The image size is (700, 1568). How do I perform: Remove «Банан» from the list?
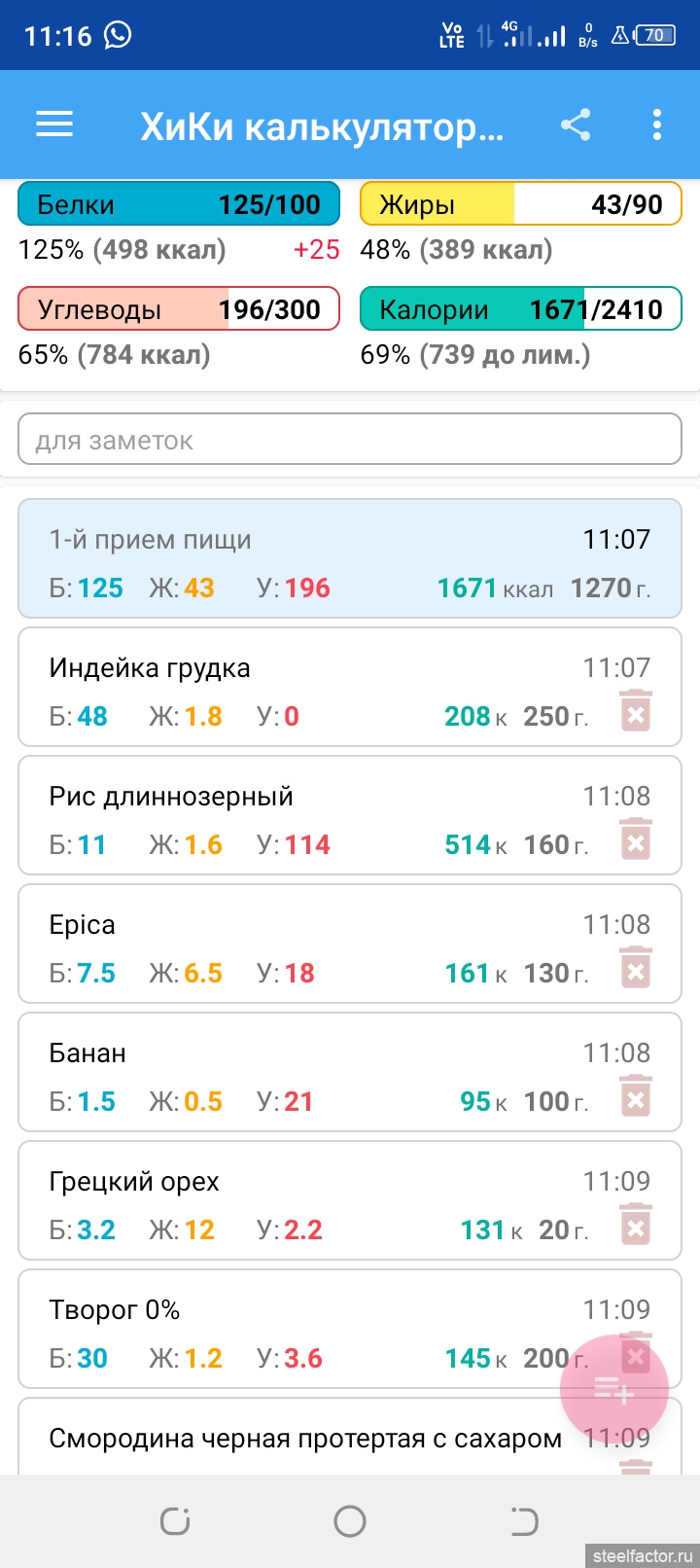click(x=636, y=1097)
